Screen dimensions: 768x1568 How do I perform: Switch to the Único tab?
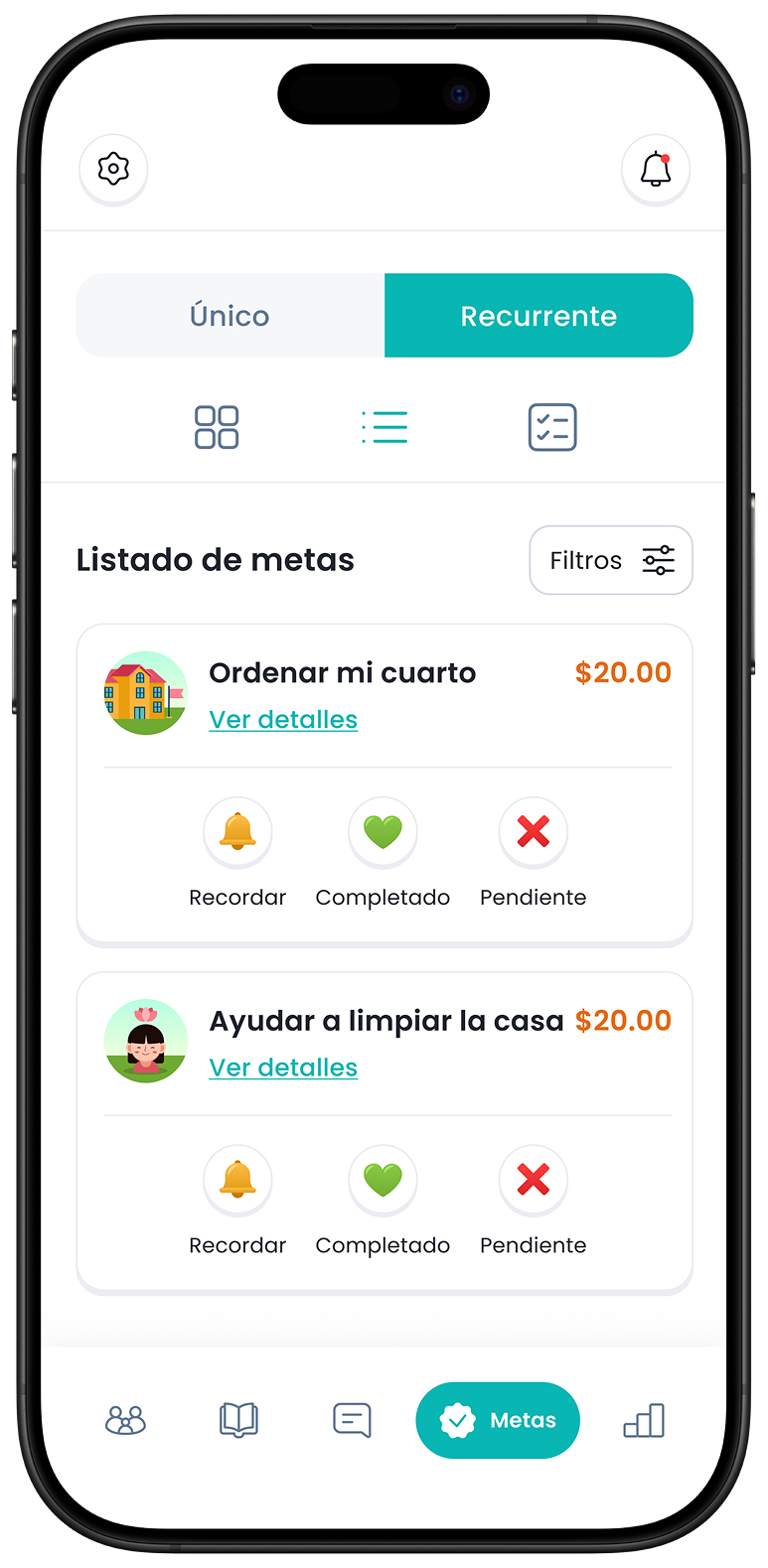pyautogui.click(x=230, y=316)
